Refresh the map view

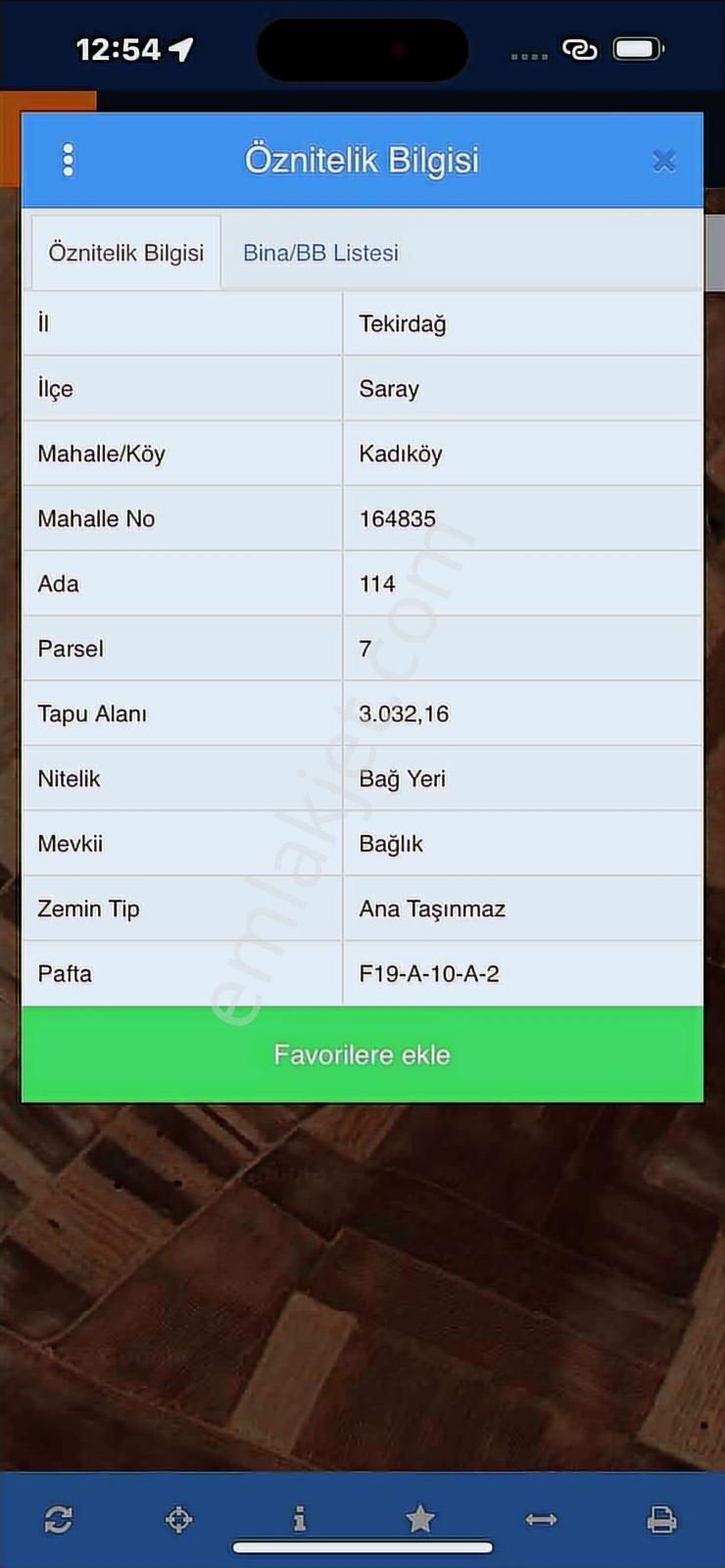tap(58, 1518)
